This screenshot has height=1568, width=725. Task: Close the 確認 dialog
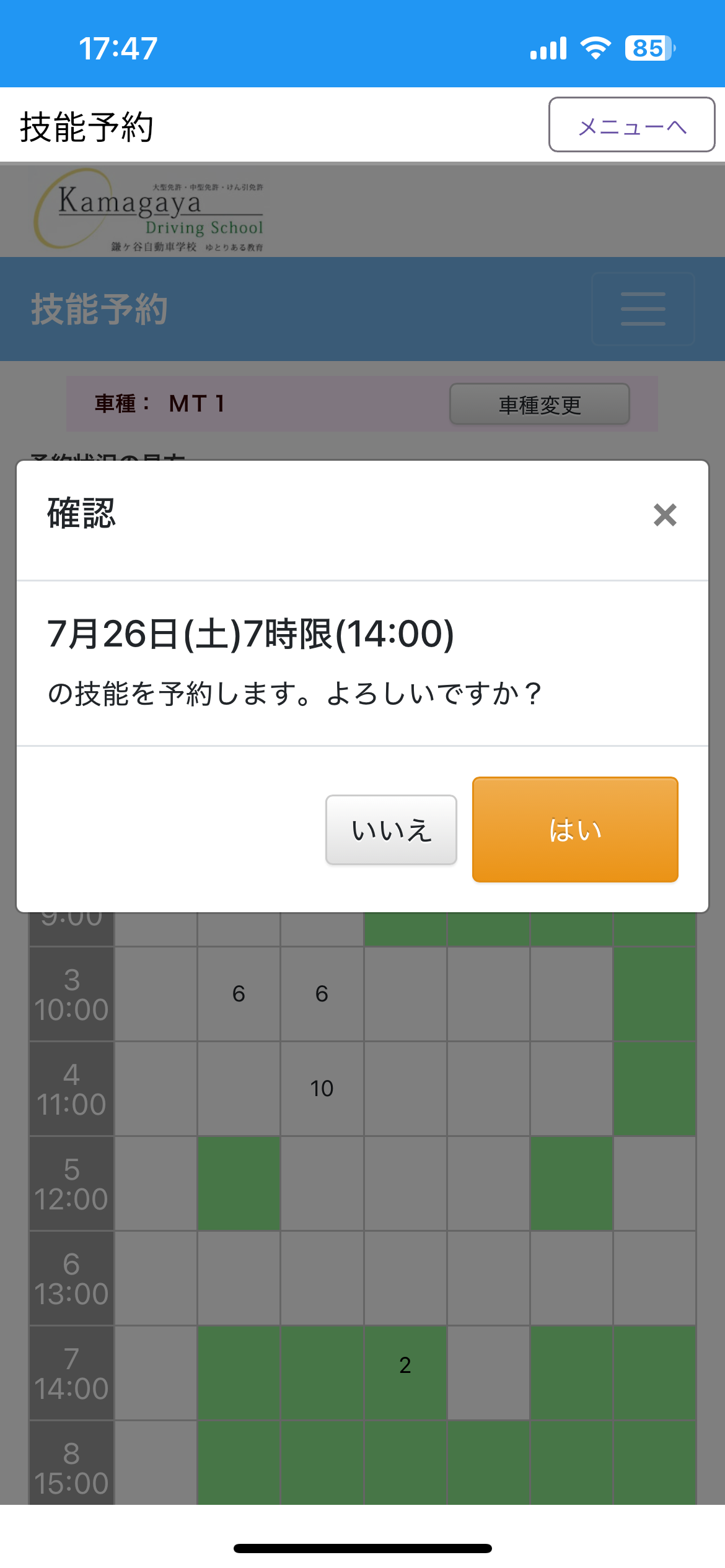(665, 515)
